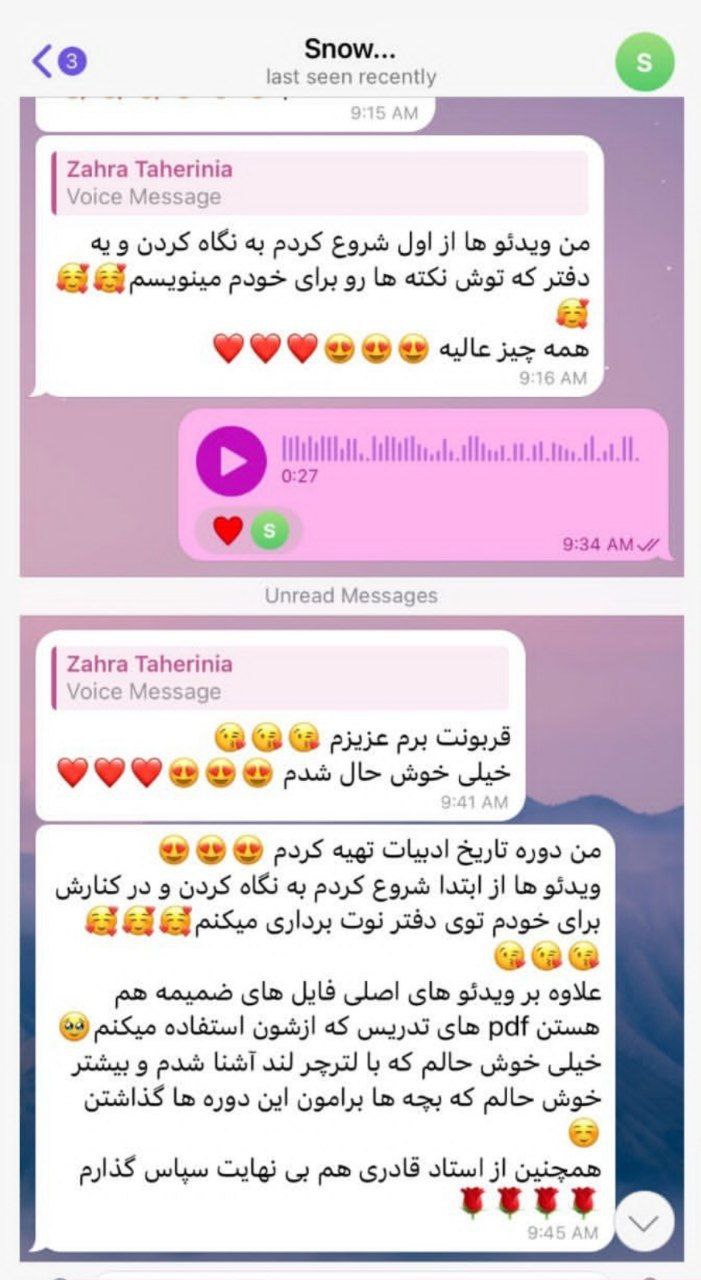This screenshot has height=1280, width=701.
Task: Tap the heart reaction on the voice message
Action: [229, 530]
